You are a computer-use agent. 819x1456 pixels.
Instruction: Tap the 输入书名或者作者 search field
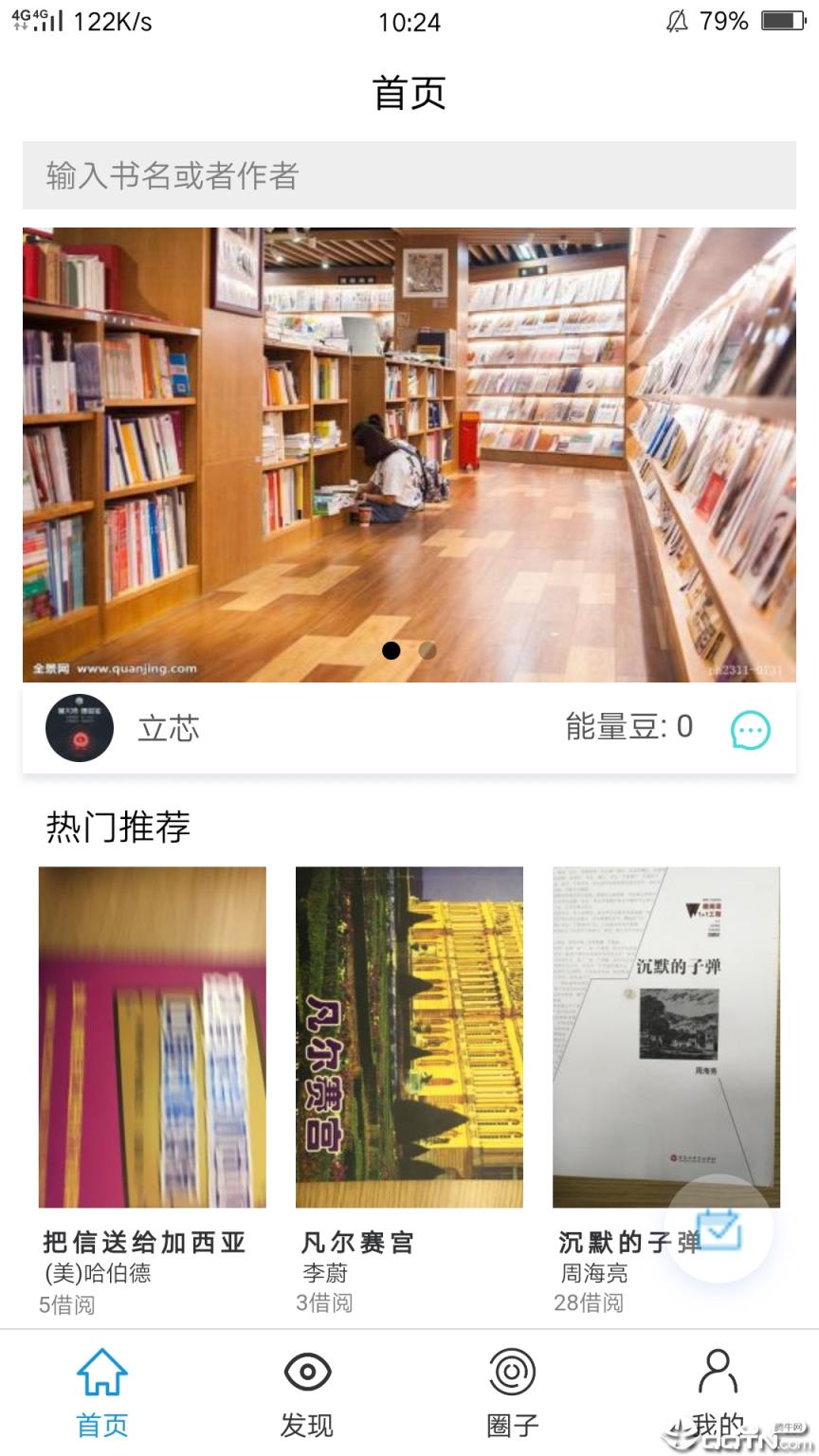coord(409,178)
